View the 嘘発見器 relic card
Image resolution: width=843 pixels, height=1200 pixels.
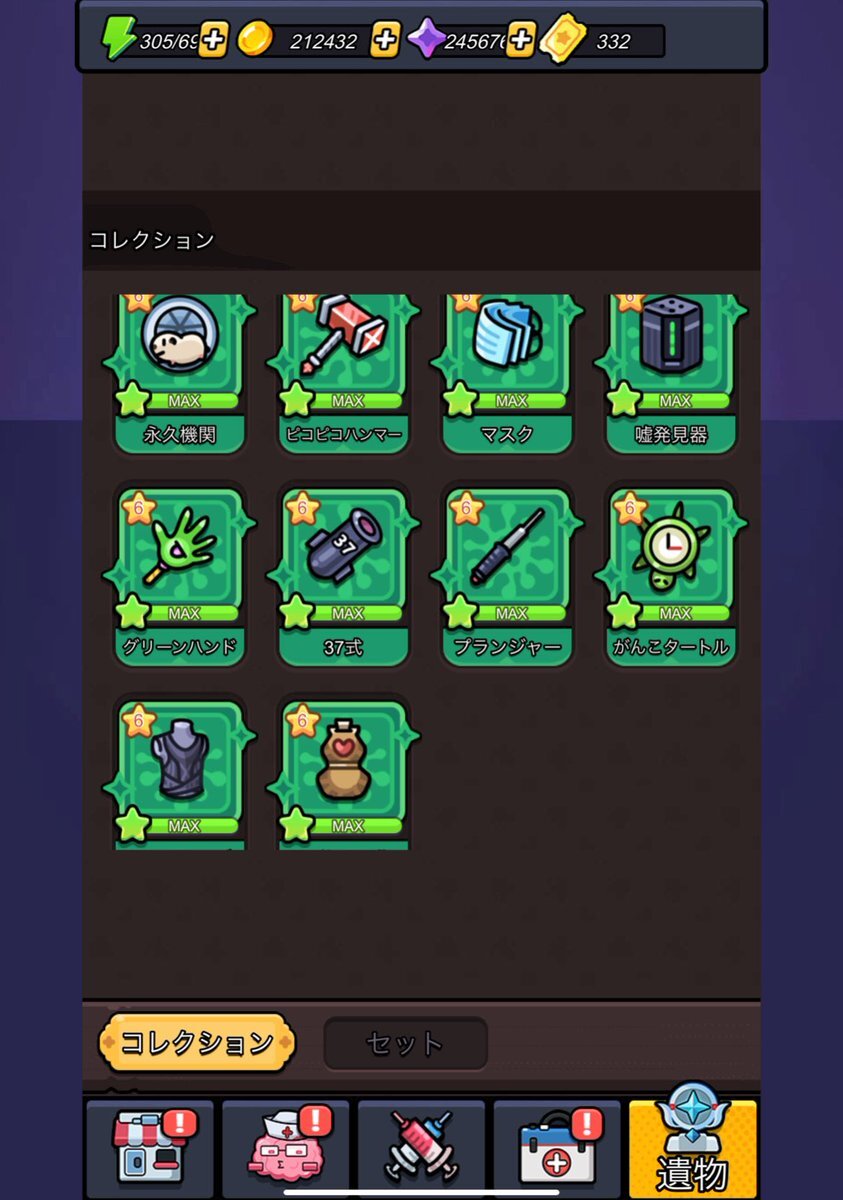(x=672, y=374)
